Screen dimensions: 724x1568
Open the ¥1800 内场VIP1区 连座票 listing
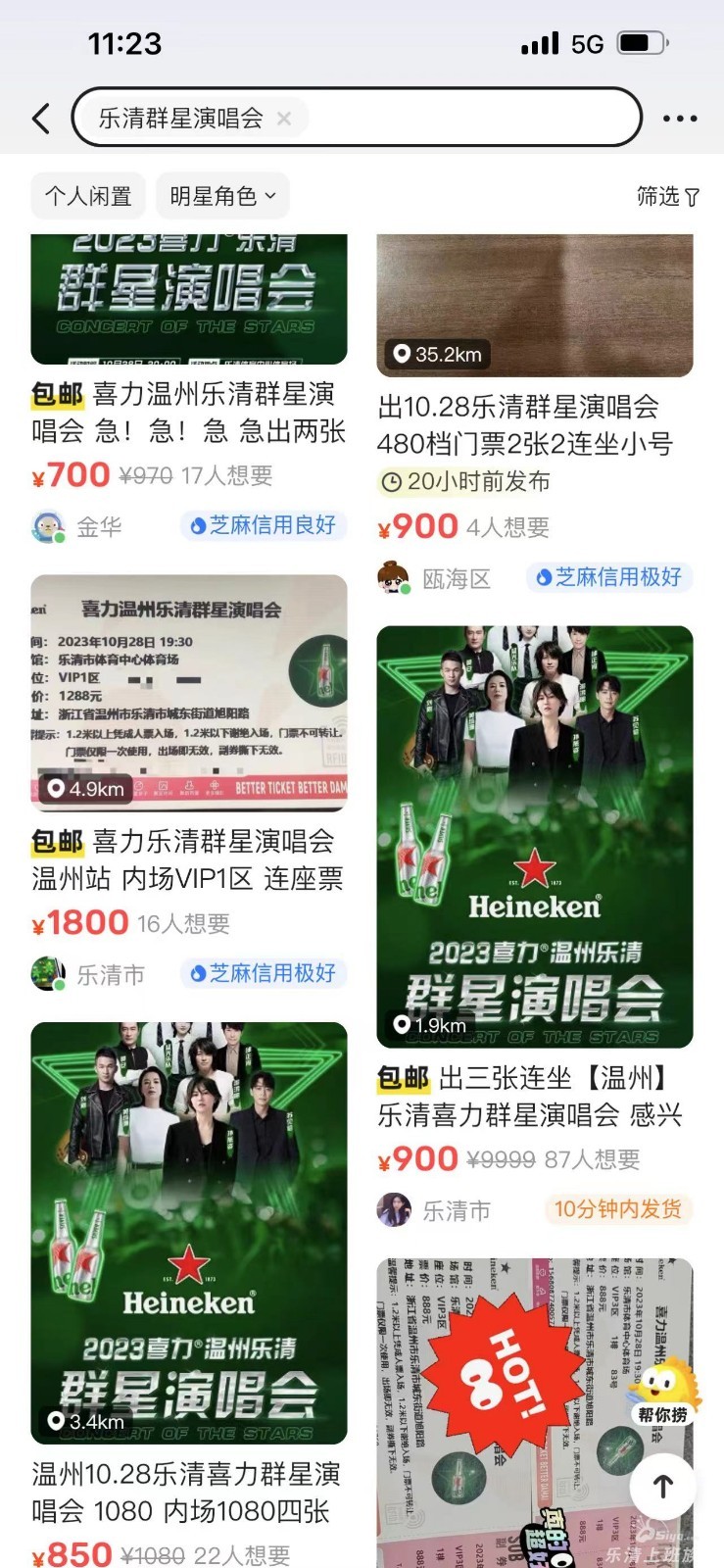click(189, 858)
